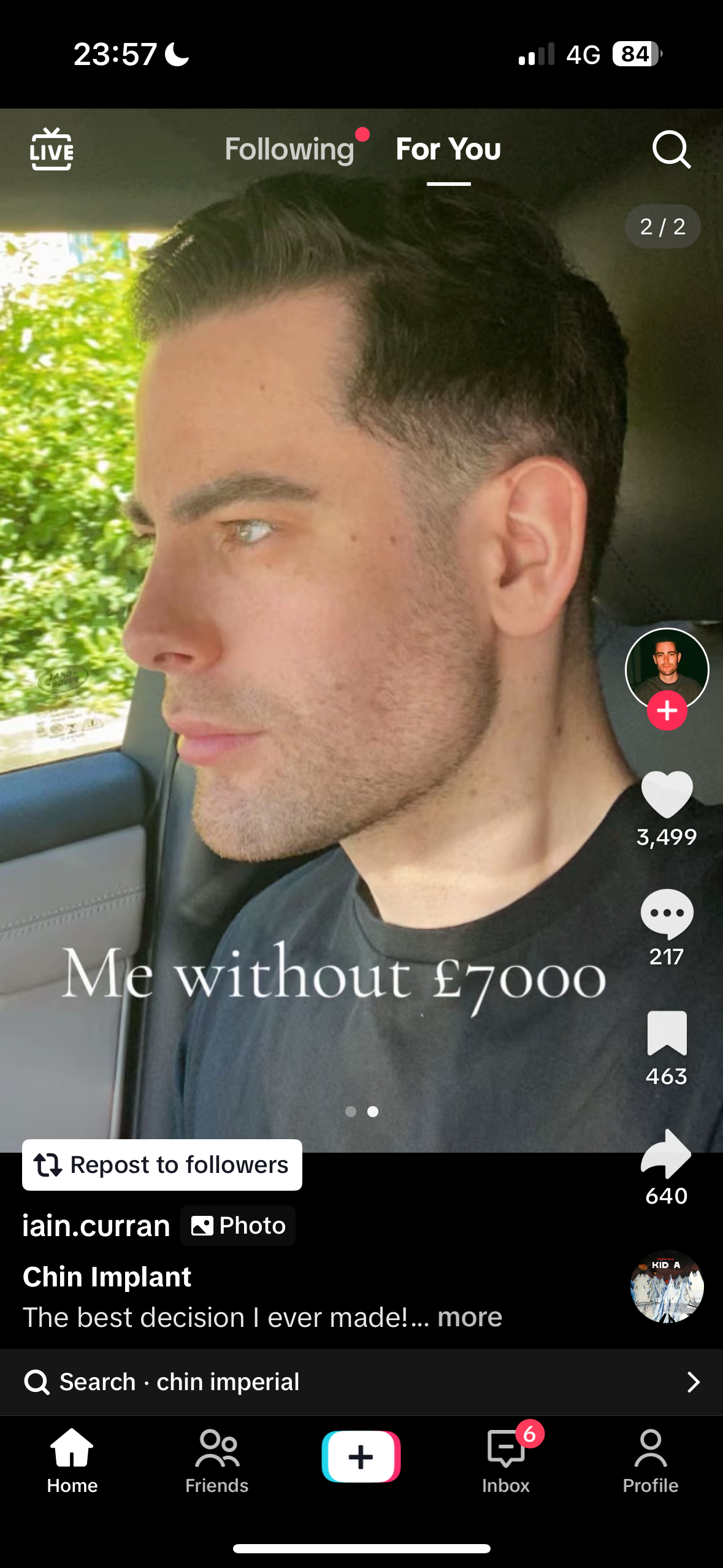Switch to the Profile tab
Viewport: 723px width, 1568px height.
coord(651,1461)
